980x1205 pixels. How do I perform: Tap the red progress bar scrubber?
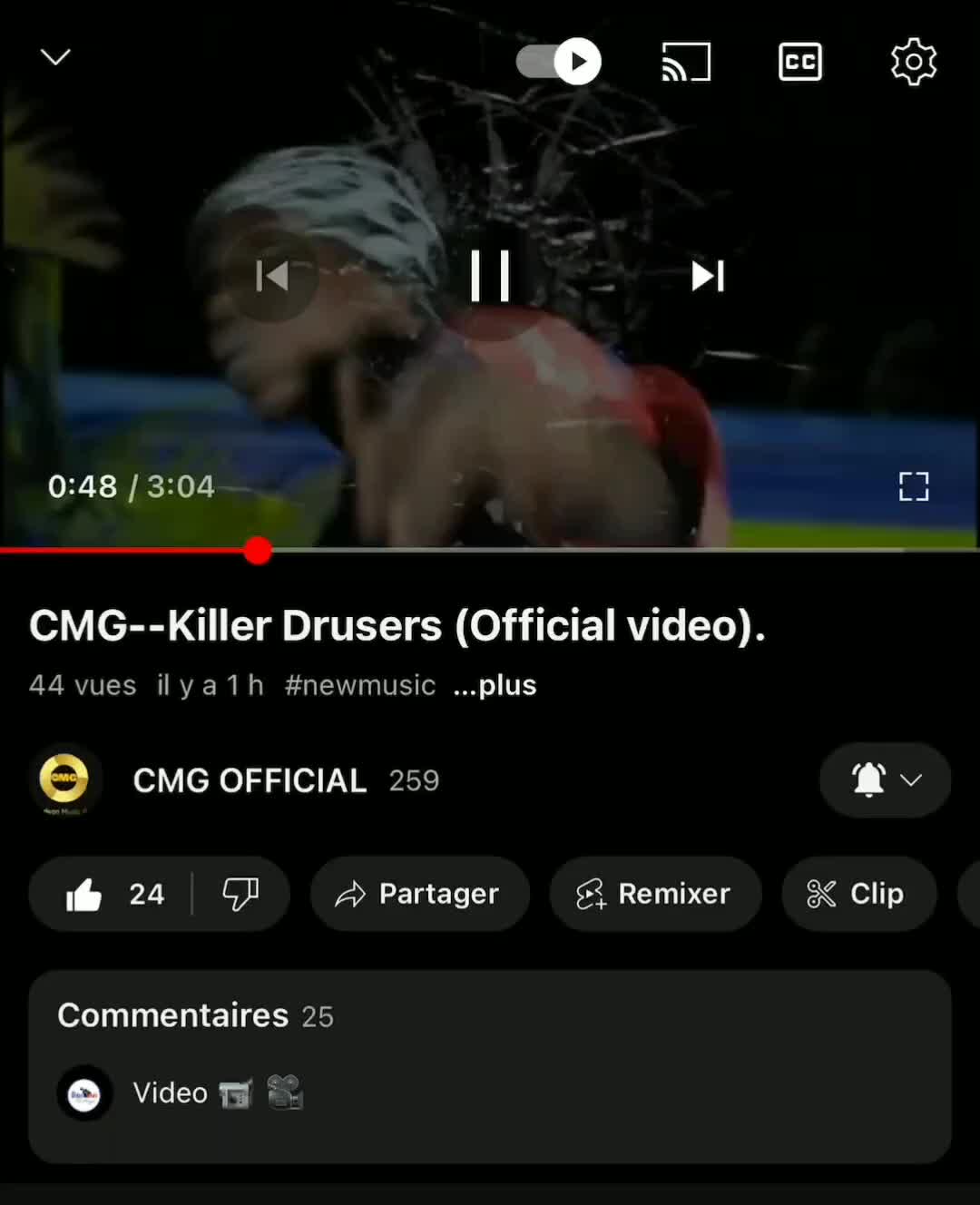[258, 551]
